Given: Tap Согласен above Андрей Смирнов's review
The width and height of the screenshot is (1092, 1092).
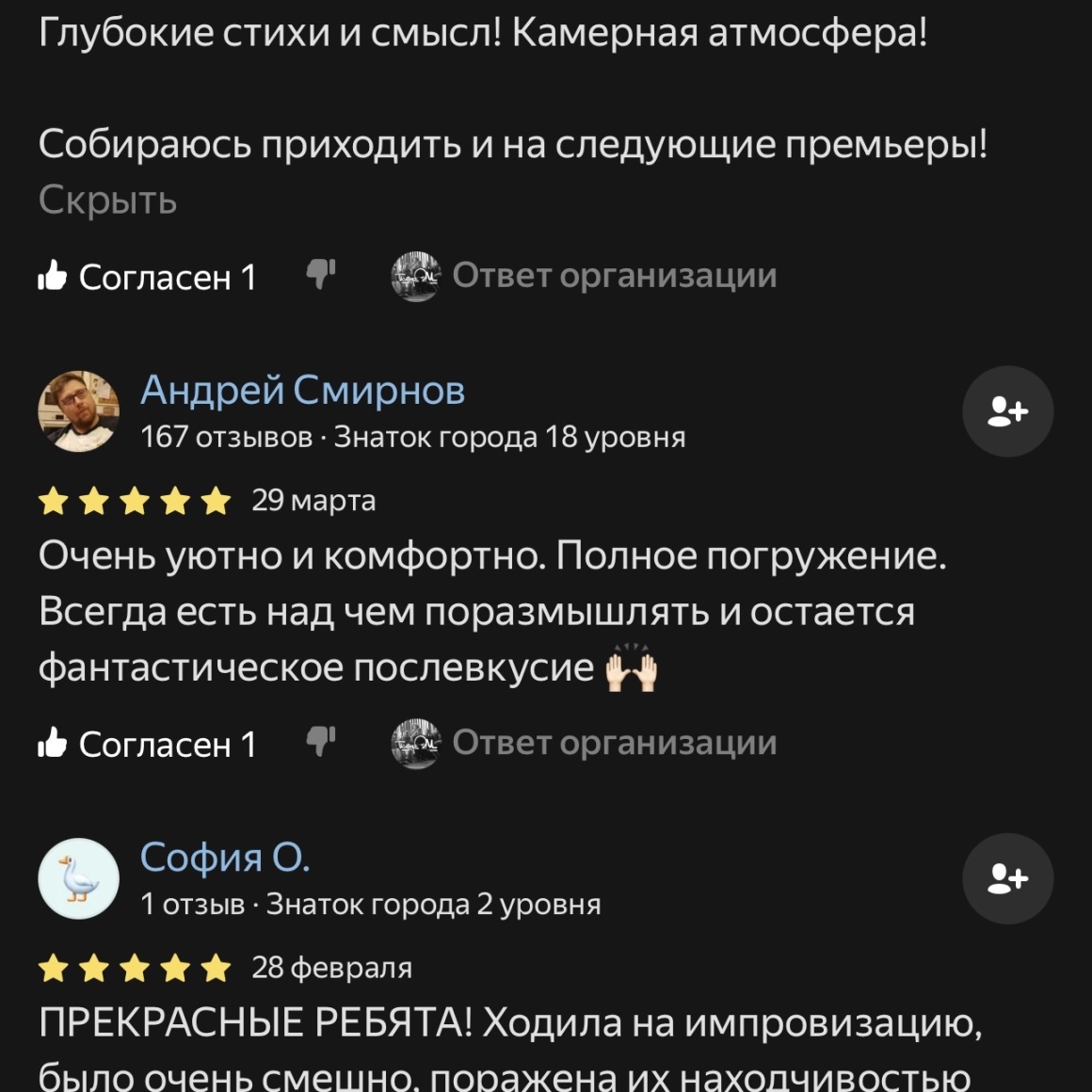Looking at the screenshot, I should tap(147, 277).
